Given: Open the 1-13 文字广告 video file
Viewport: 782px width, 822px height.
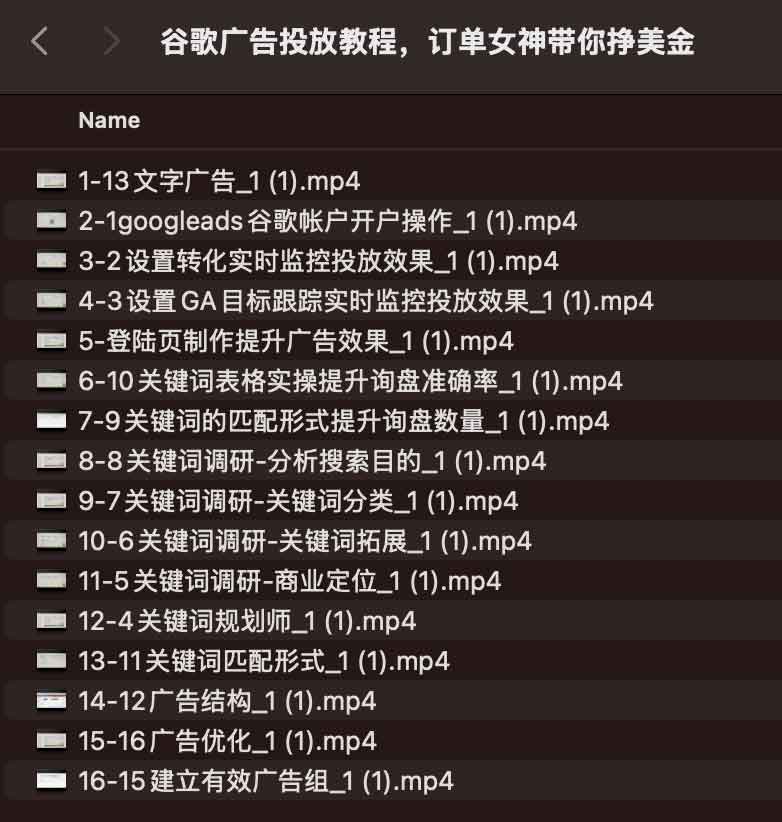Looking at the screenshot, I should point(219,181).
